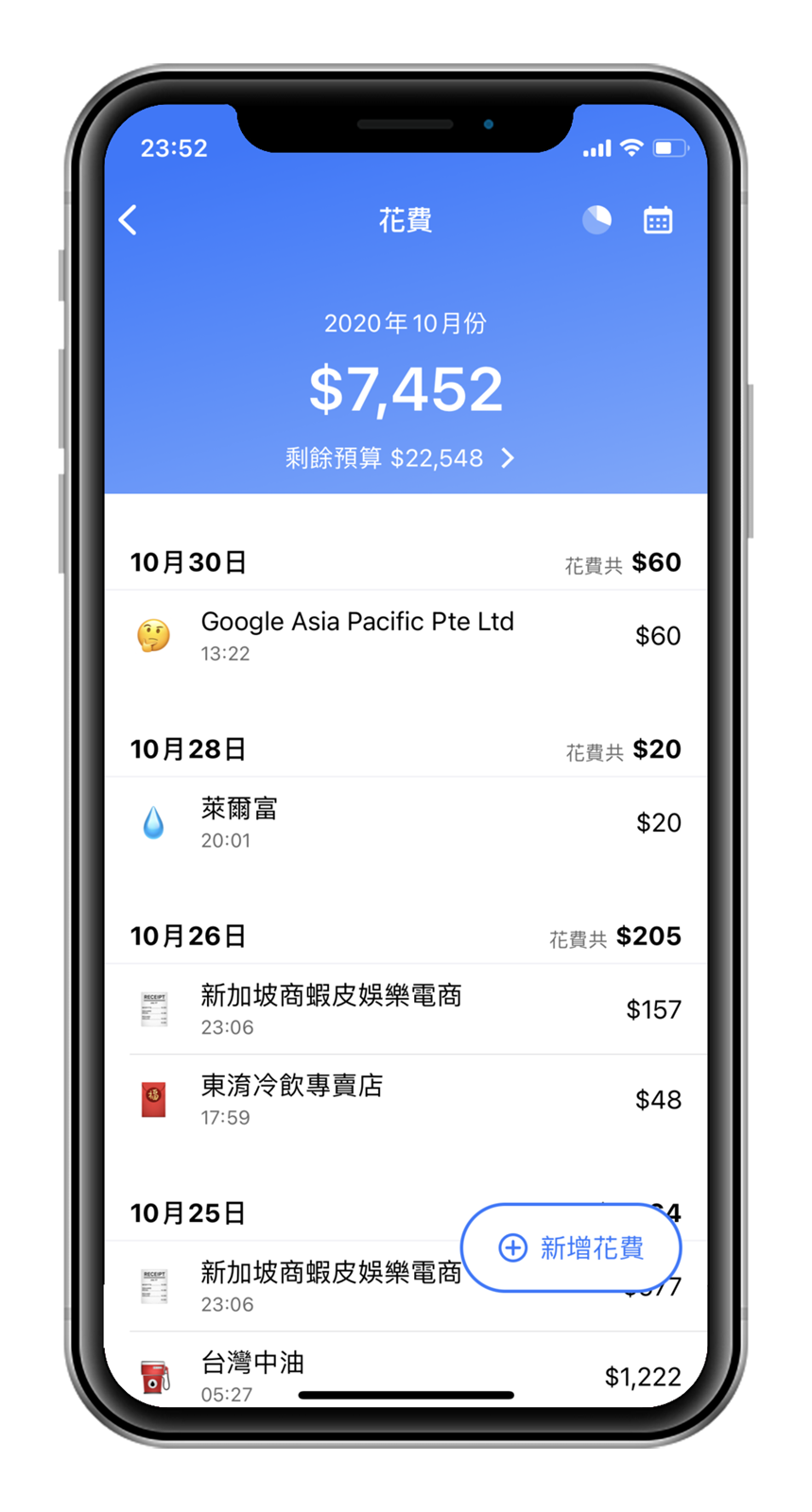Add a new expense with 新增花費

point(572,1247)
